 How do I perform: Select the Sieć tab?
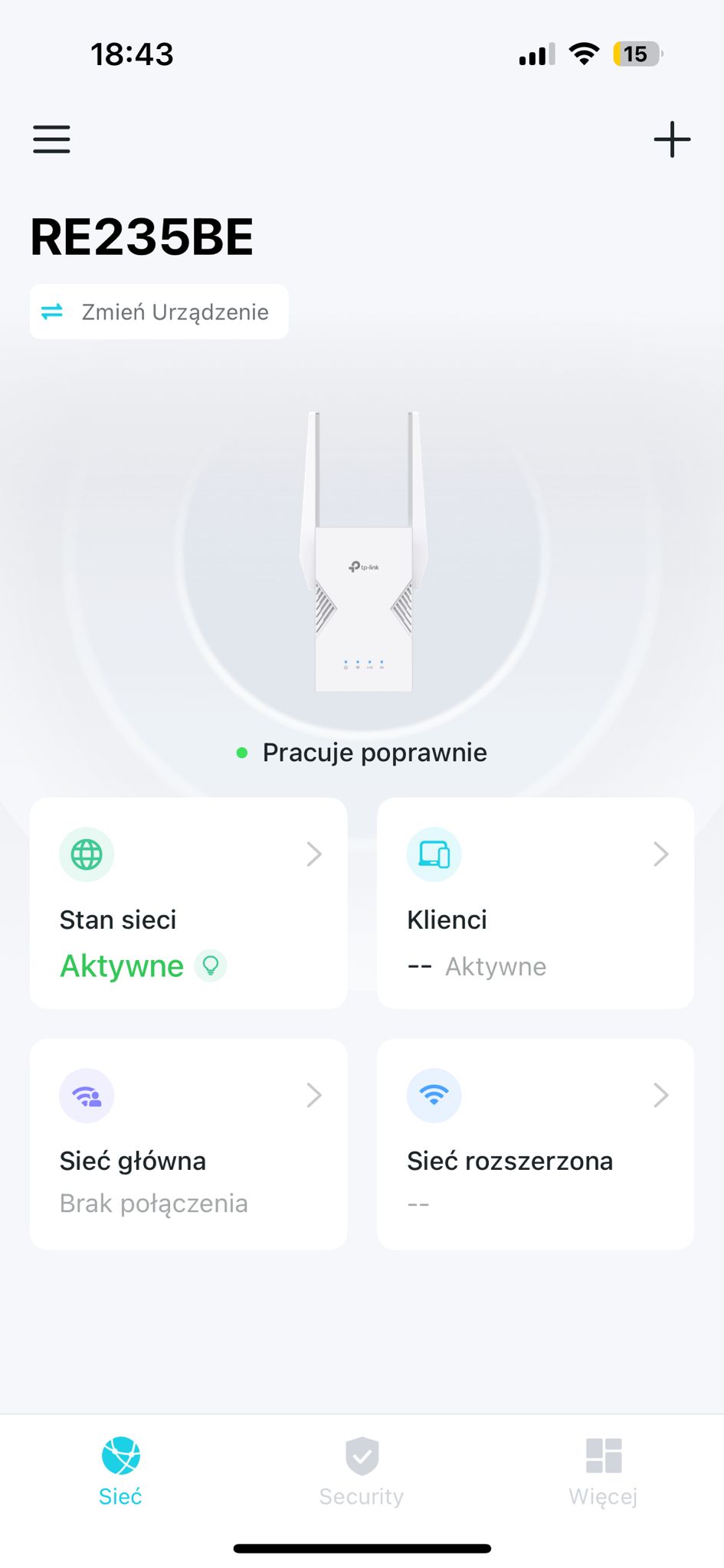coord(120,1472)
